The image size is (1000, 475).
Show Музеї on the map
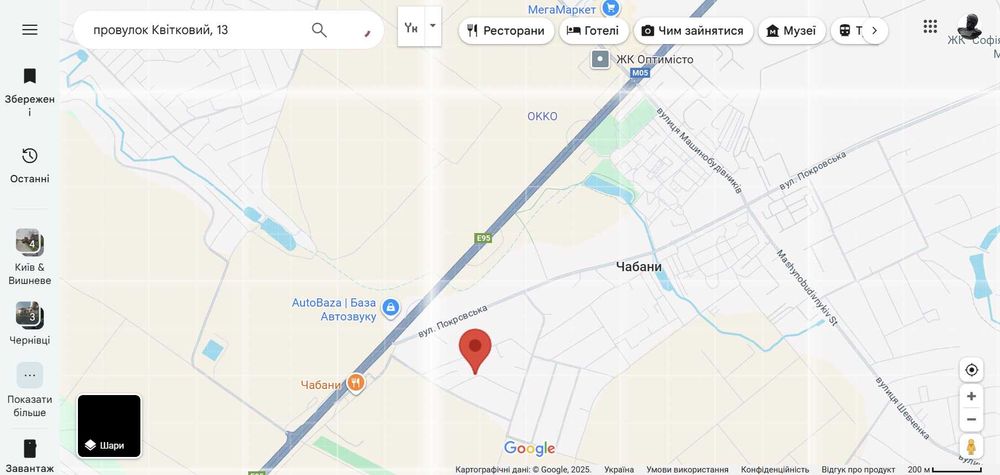[x=790, y=31]
